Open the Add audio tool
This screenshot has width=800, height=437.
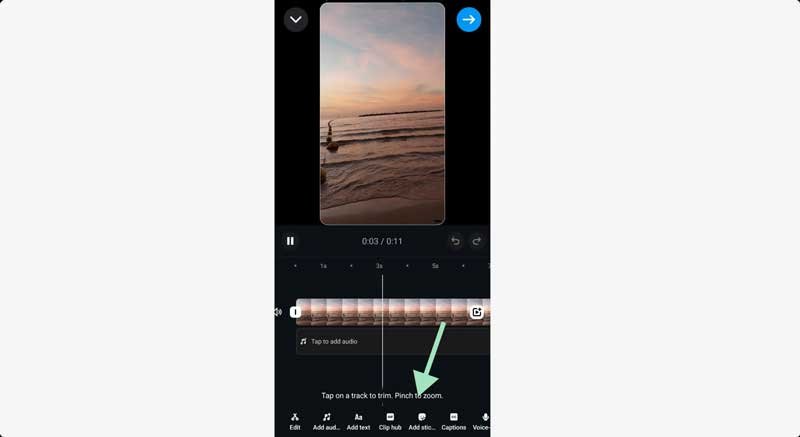[326, 421]
